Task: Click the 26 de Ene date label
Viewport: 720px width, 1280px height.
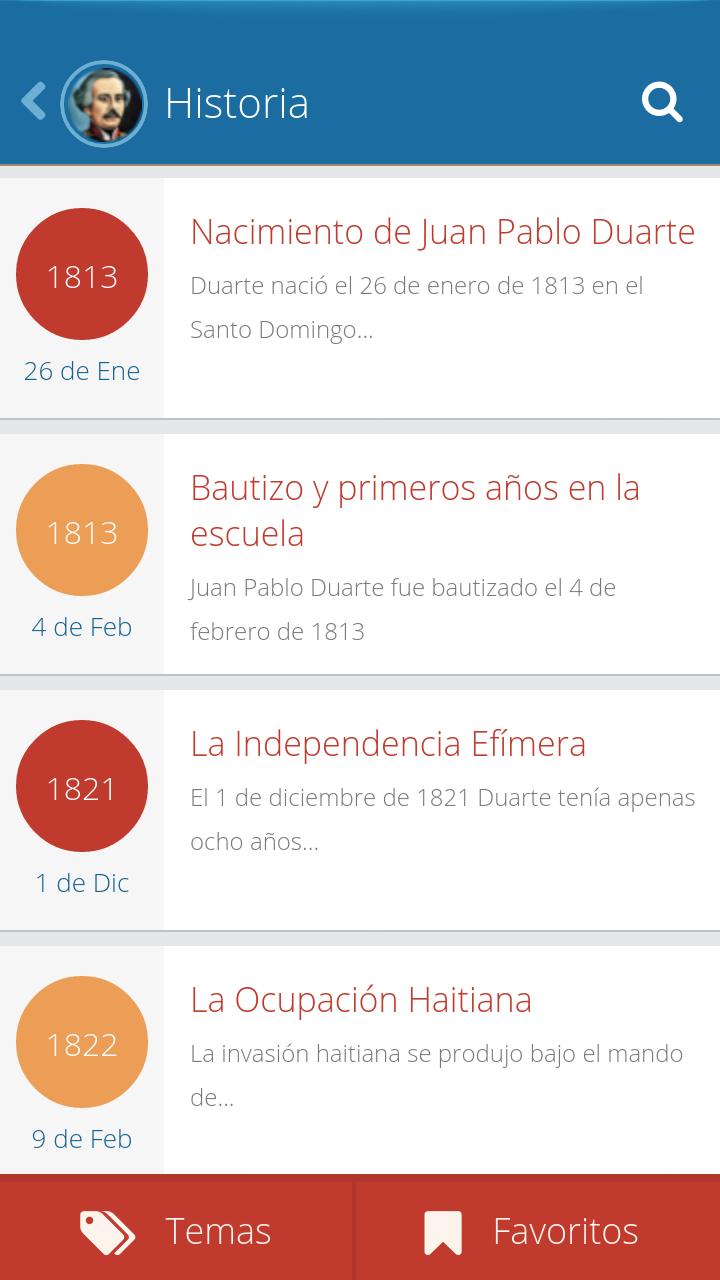Action: pyautogui.click(x=81, y=370)
